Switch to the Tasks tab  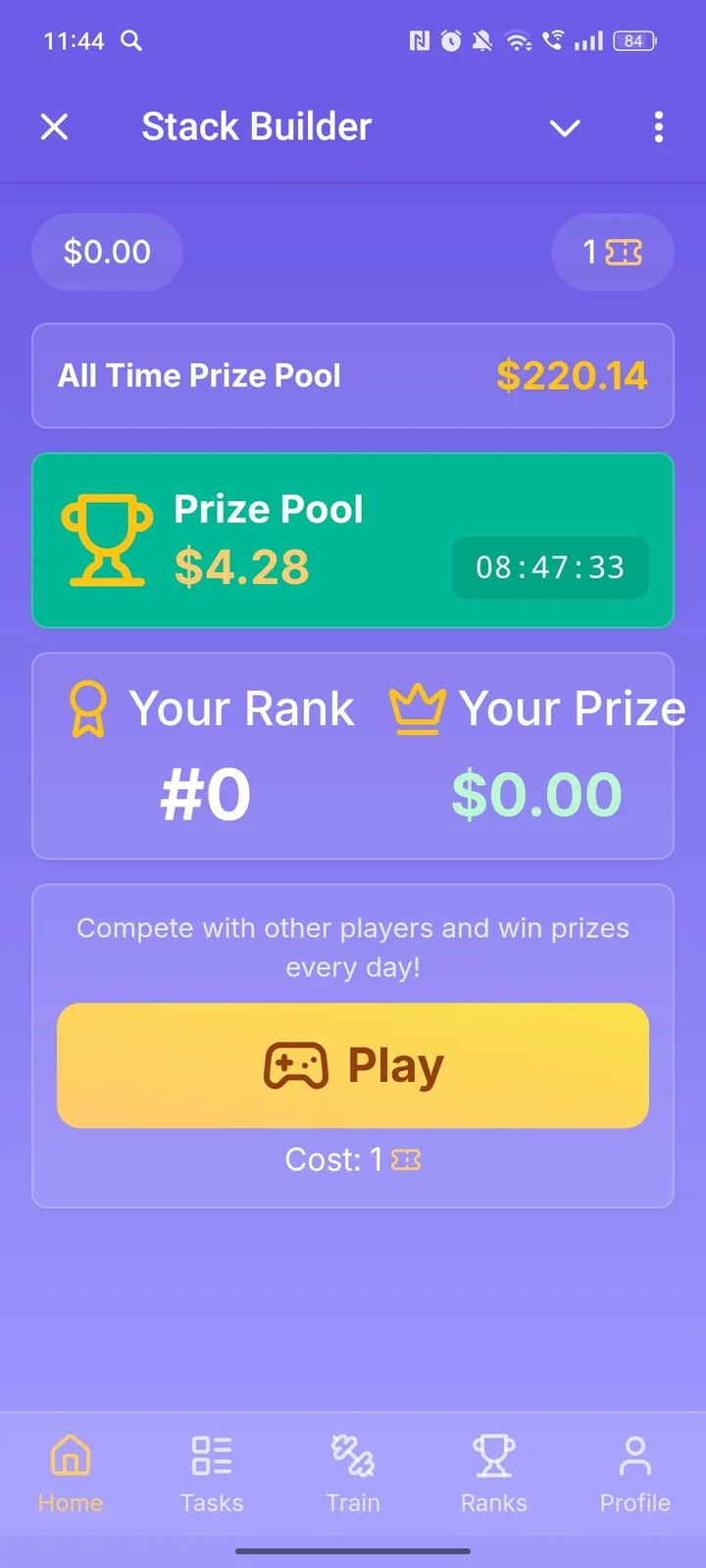coord(211,1473)
